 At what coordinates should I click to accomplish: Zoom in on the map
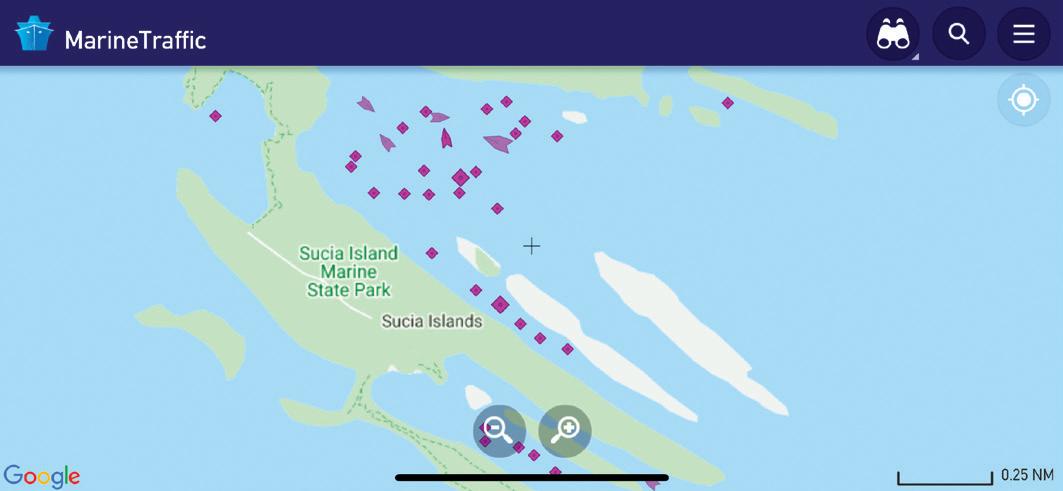pos(565,431)
